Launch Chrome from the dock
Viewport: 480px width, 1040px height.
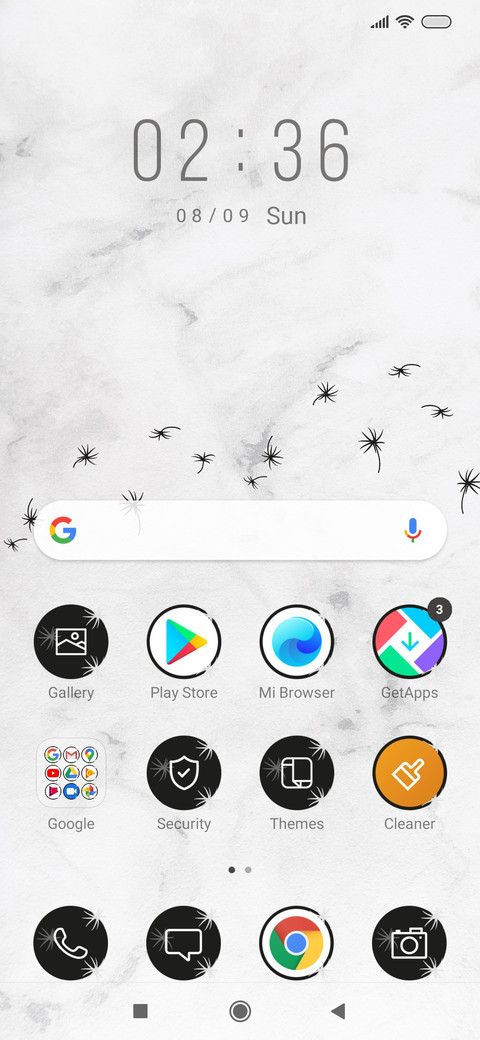(296, 942)
